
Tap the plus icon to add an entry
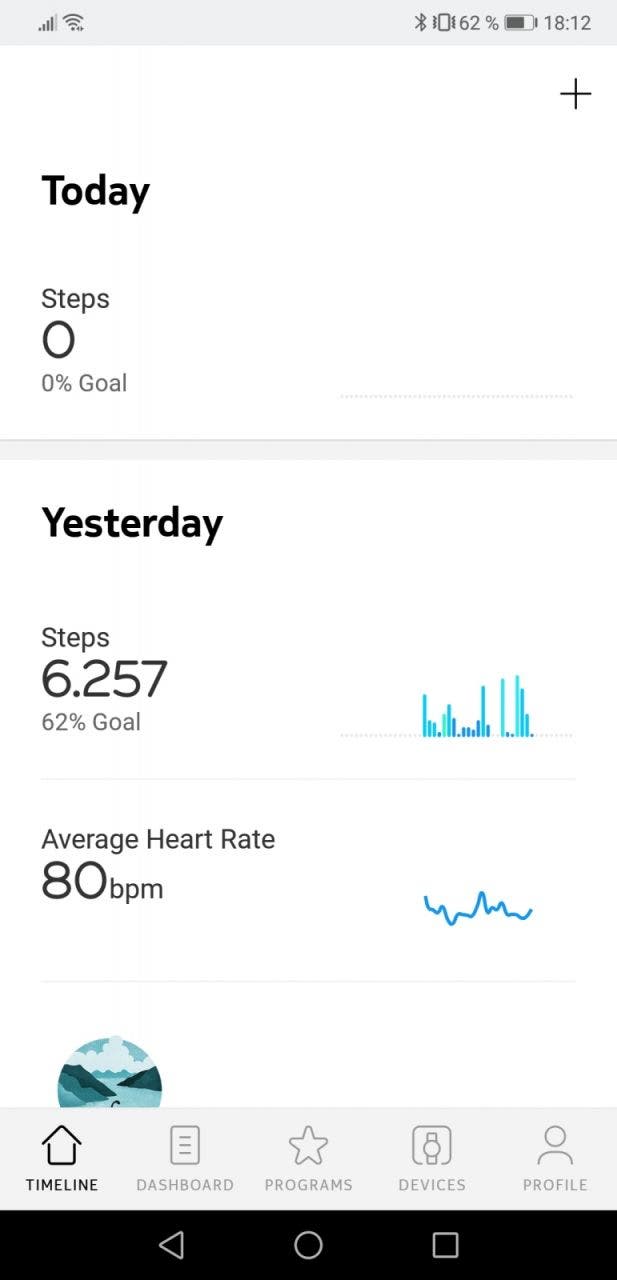[x=575, y=94]
